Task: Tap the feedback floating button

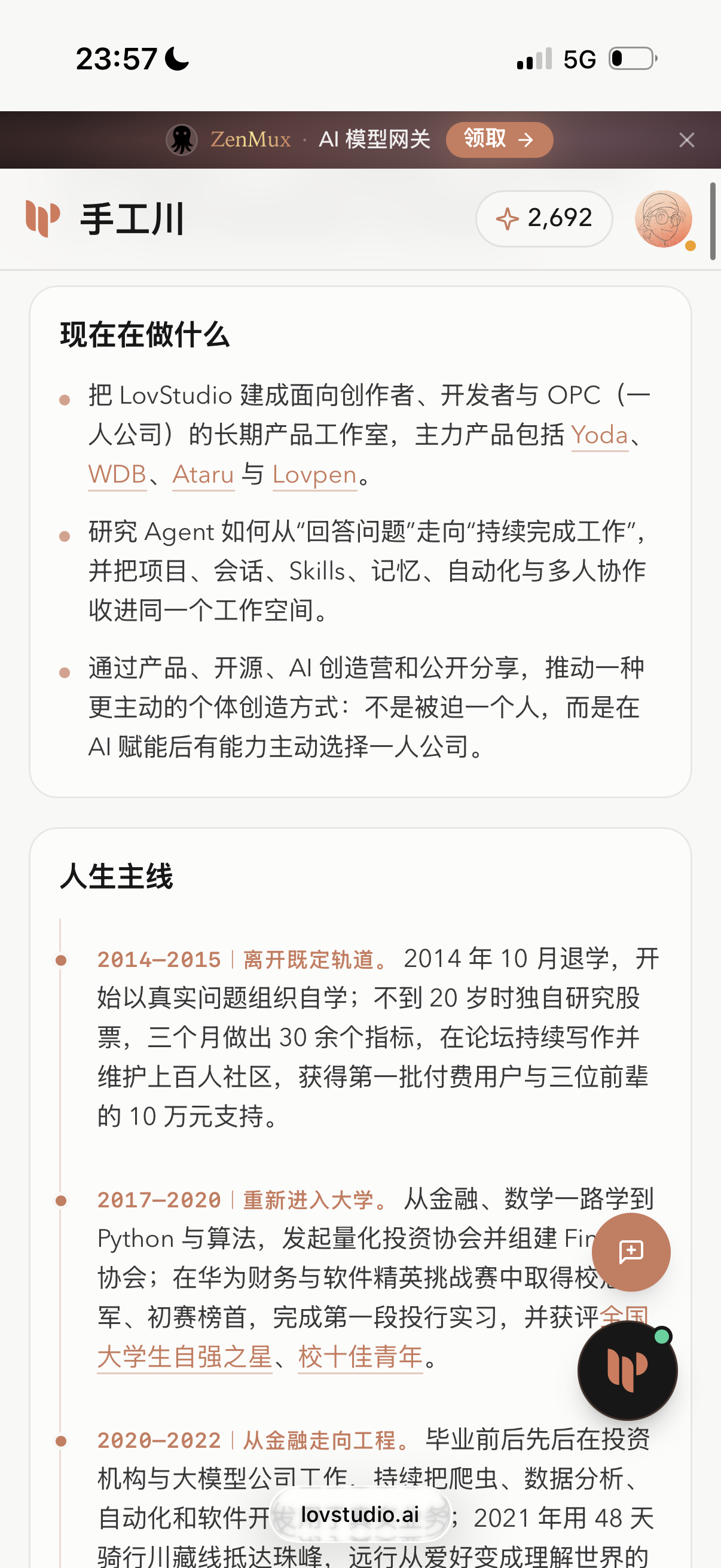Action: 631,1252
